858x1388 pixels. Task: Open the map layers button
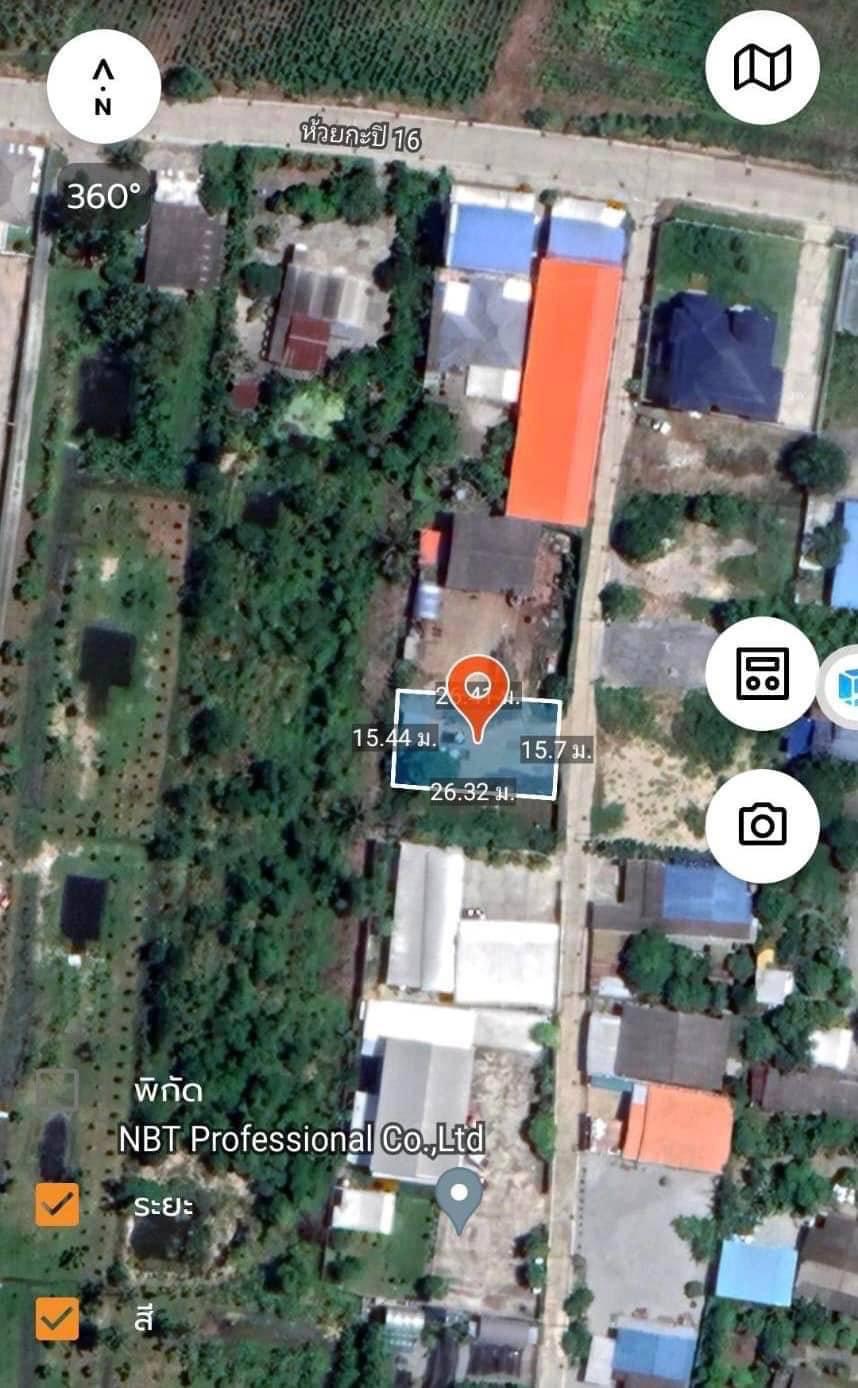(x=762, y=68)
